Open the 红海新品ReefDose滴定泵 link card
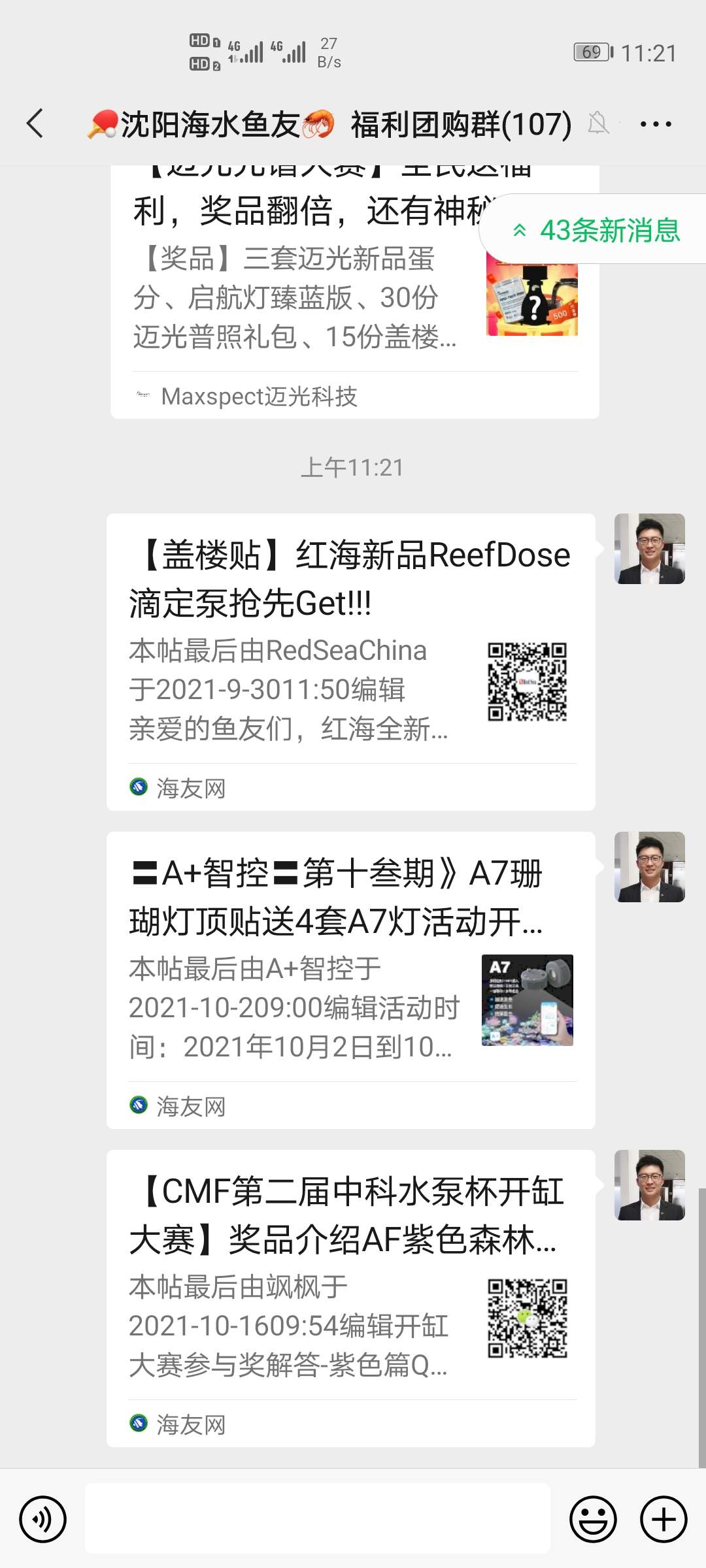This screenshot has width=706, height=1568. click(350, 661)
